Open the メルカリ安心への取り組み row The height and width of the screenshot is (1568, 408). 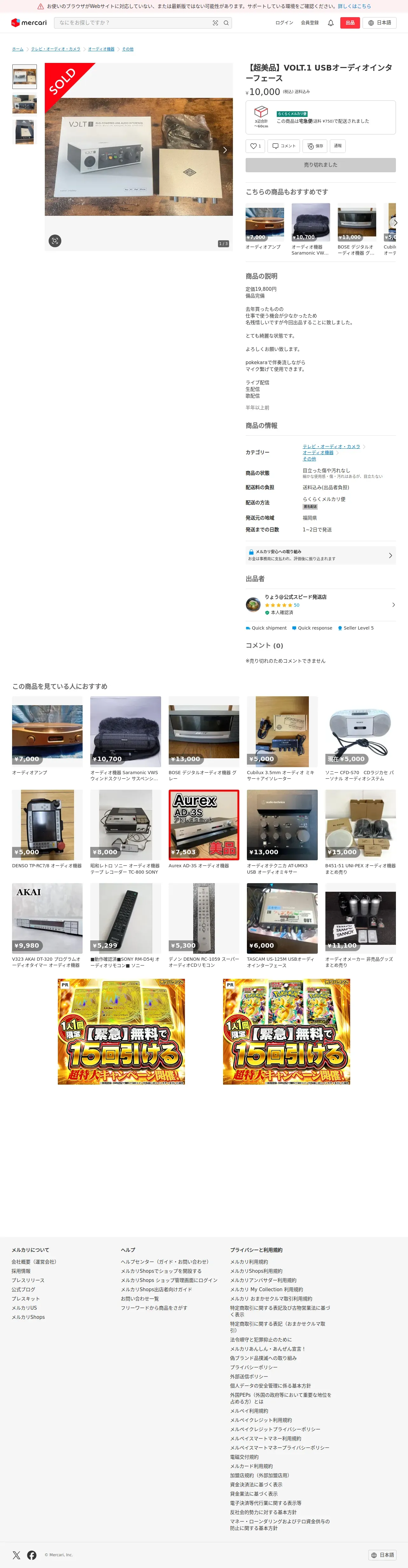click(320, 555)
